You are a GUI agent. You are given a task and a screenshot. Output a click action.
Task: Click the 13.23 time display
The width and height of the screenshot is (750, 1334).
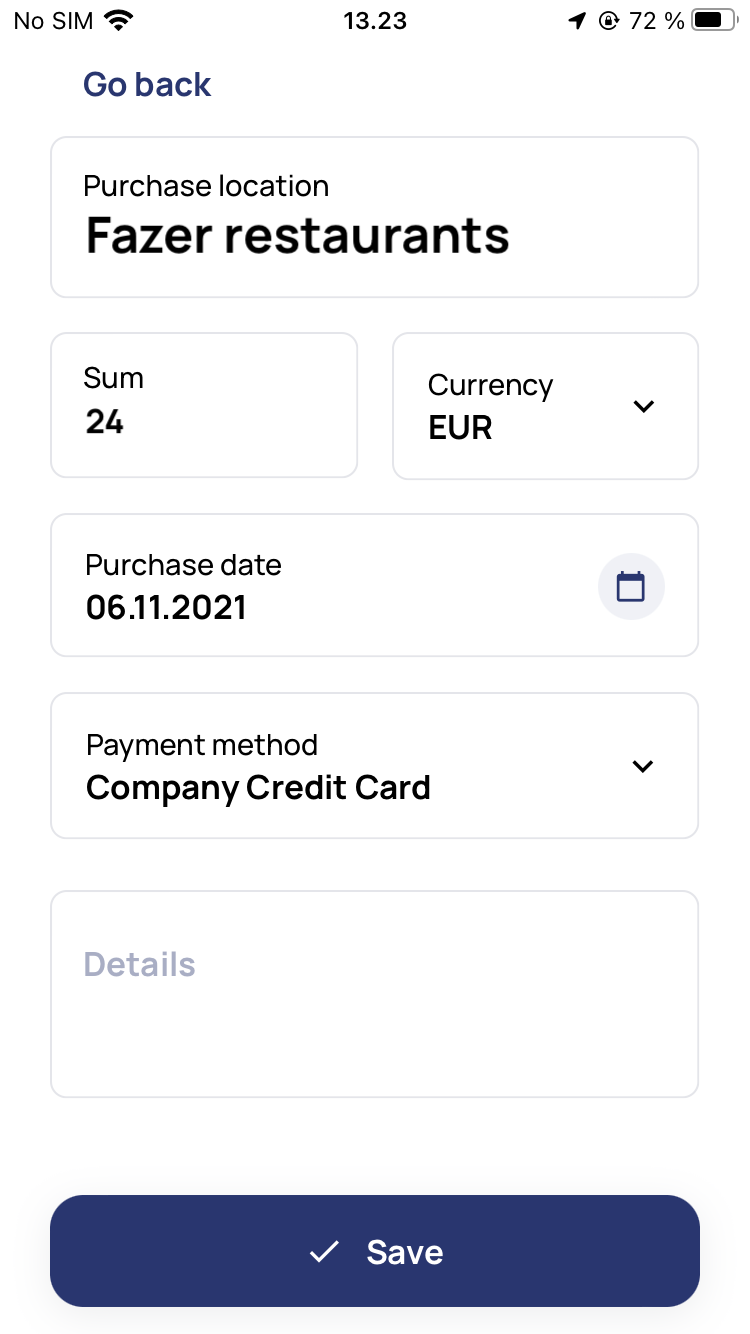pos(375,20)
